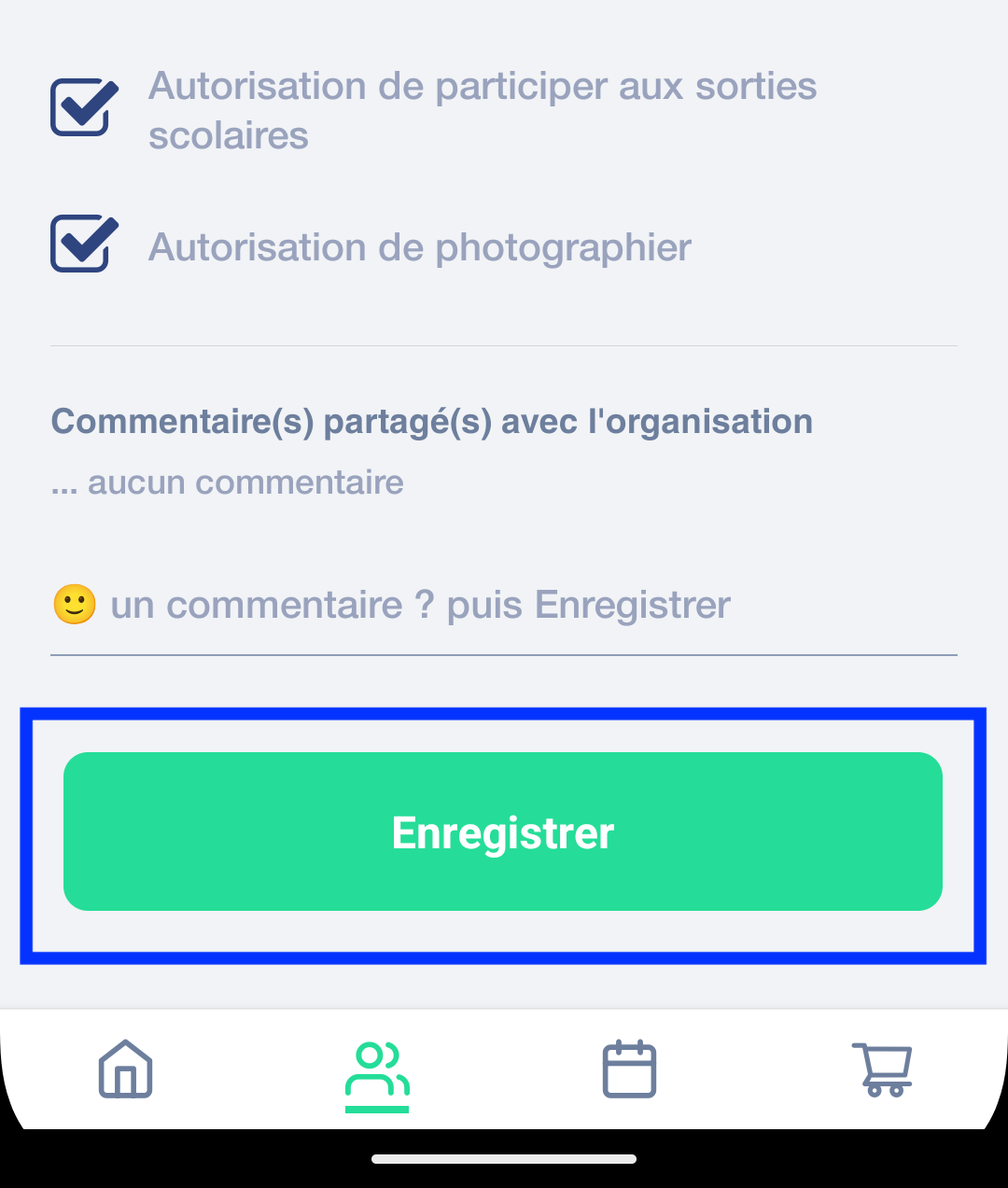Go to the home tab
Viewport: 1008px width, 1188px height.
126,1069
